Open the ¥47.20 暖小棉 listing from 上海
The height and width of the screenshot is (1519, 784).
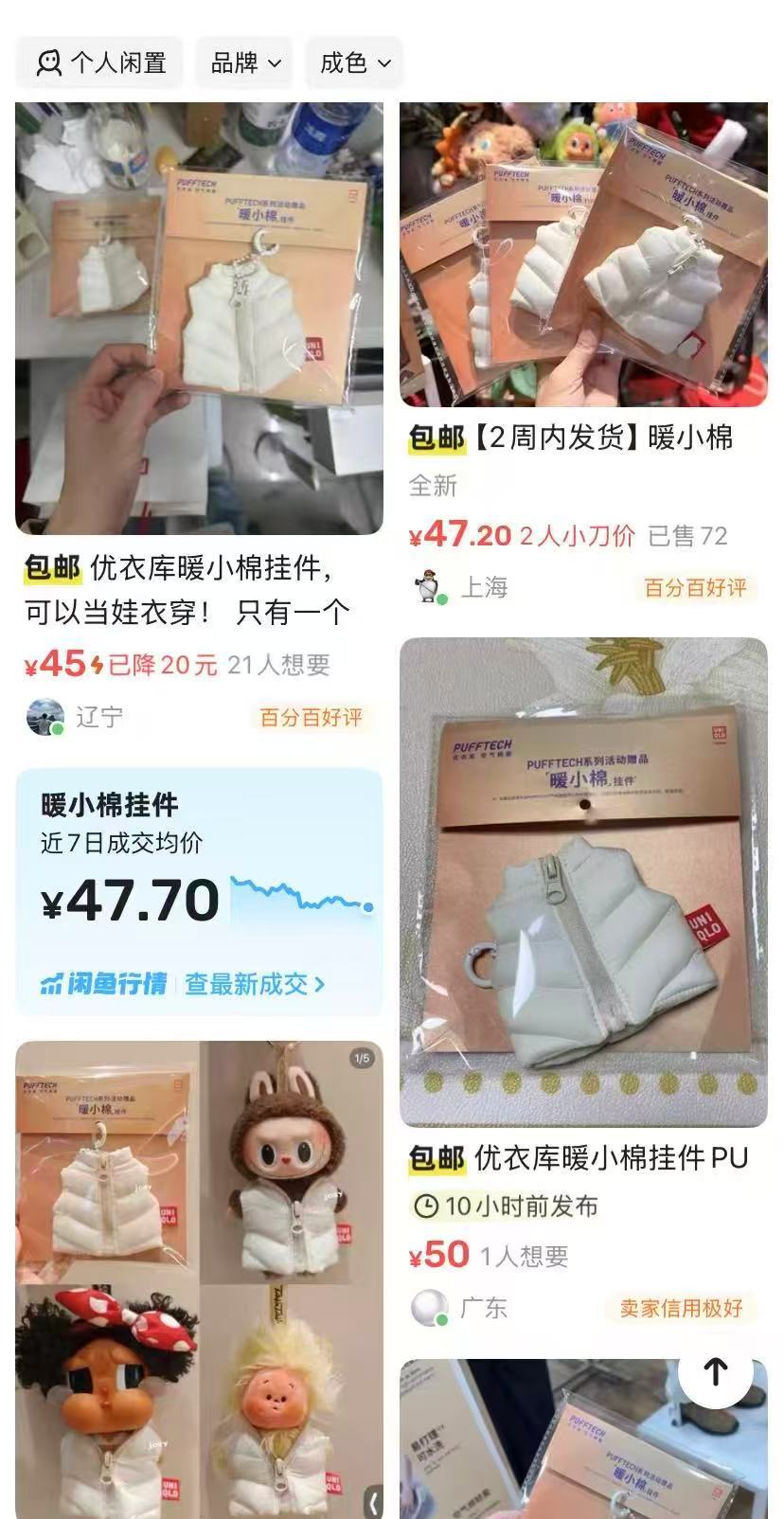click(x=583, y=256)
